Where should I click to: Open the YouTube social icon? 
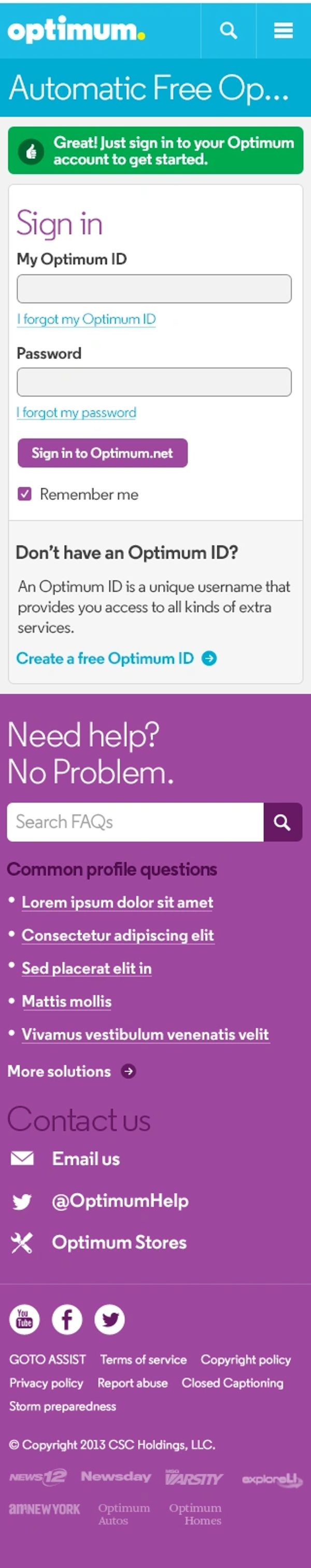coord(24,1319)
